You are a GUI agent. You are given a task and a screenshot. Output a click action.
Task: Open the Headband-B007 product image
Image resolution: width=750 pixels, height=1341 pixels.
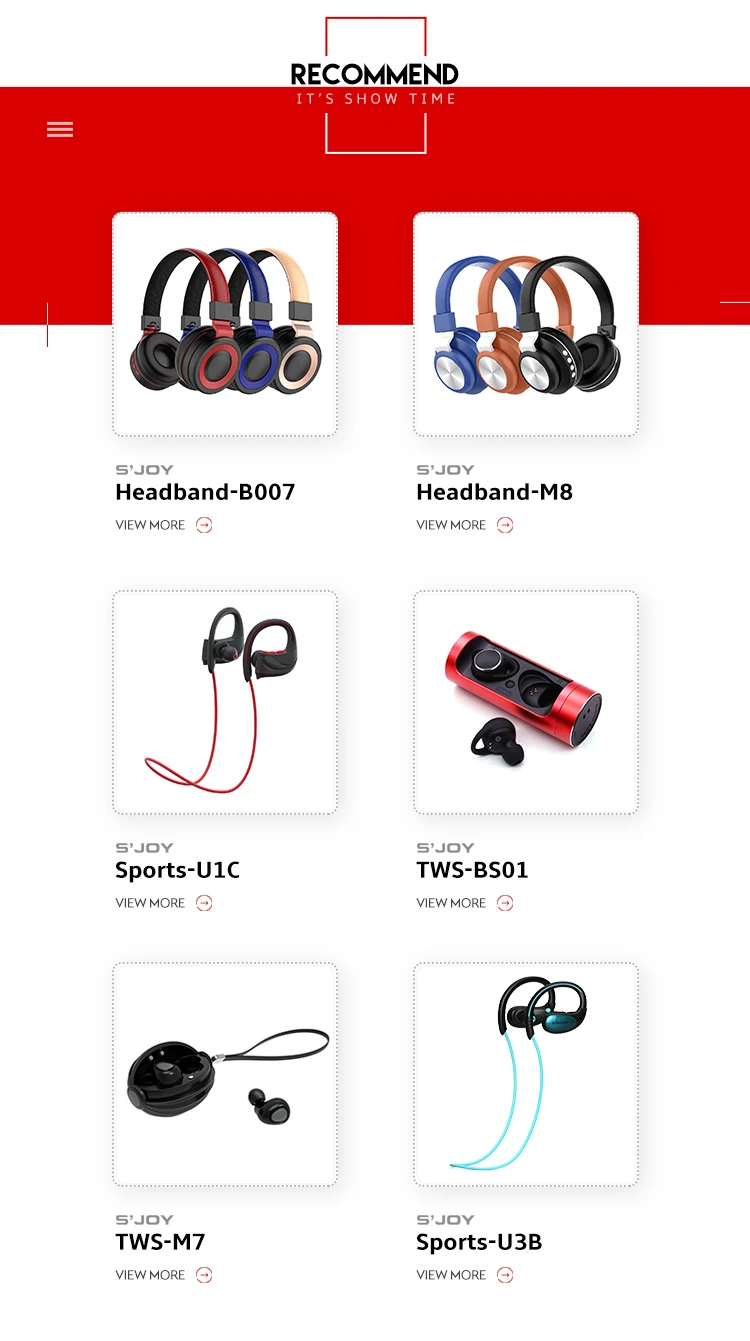(225, 324)
